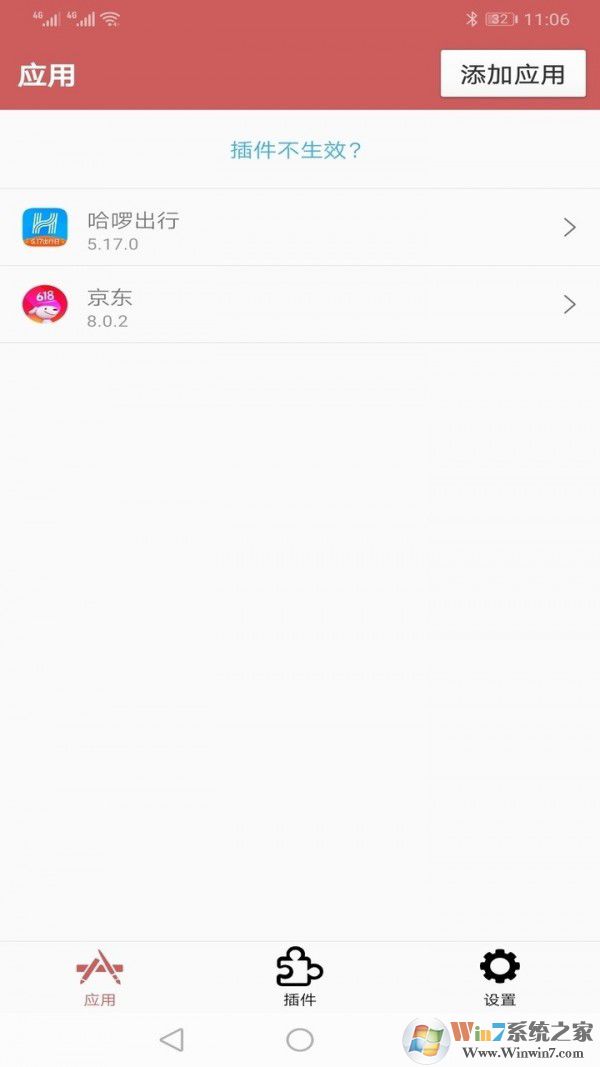Tap the system home button
This screenshot has width=600, height=1067.
tap(300, 1040)
